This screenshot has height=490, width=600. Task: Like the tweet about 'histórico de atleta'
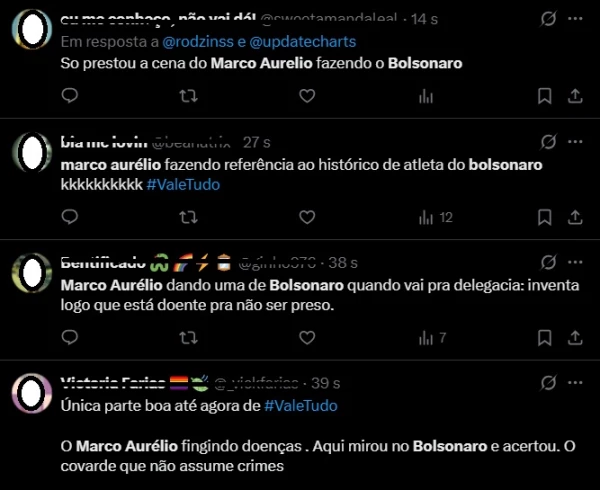307,217
